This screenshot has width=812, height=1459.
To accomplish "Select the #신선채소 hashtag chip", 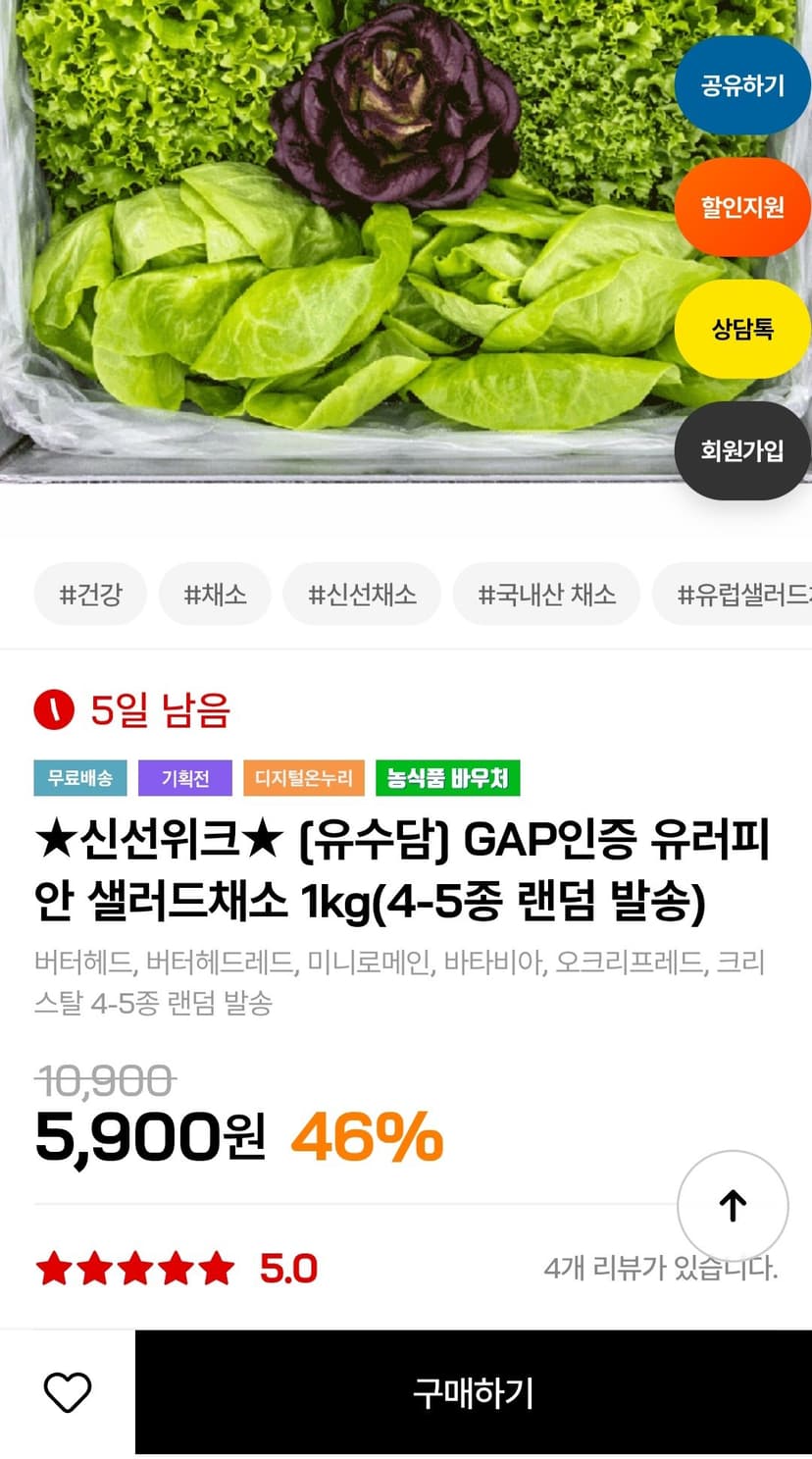I will click(x=362, y=594).
